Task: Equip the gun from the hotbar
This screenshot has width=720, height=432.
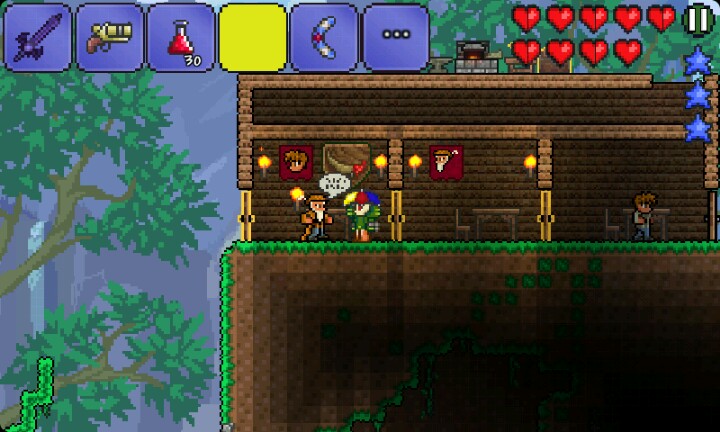Action: pos(110,37)
